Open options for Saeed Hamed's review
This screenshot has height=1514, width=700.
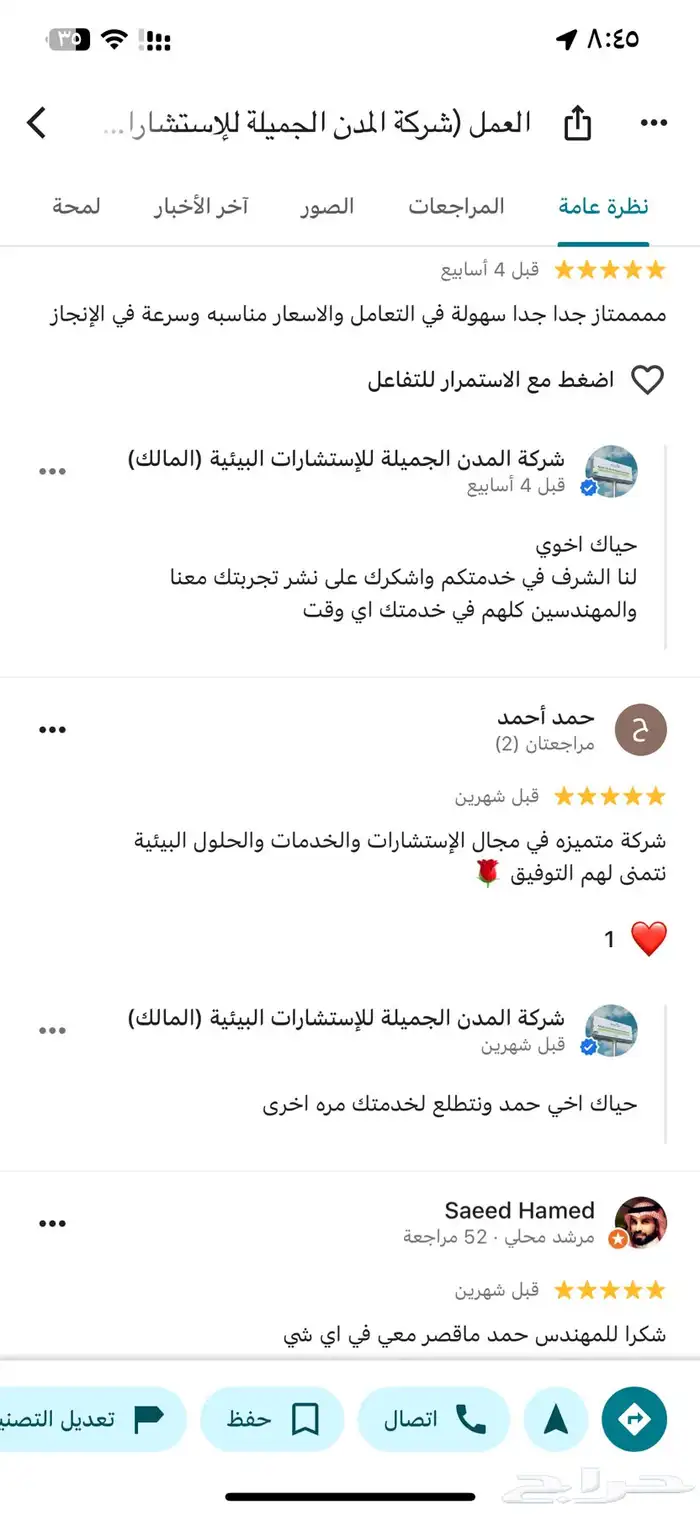(x=52, y=1223)
